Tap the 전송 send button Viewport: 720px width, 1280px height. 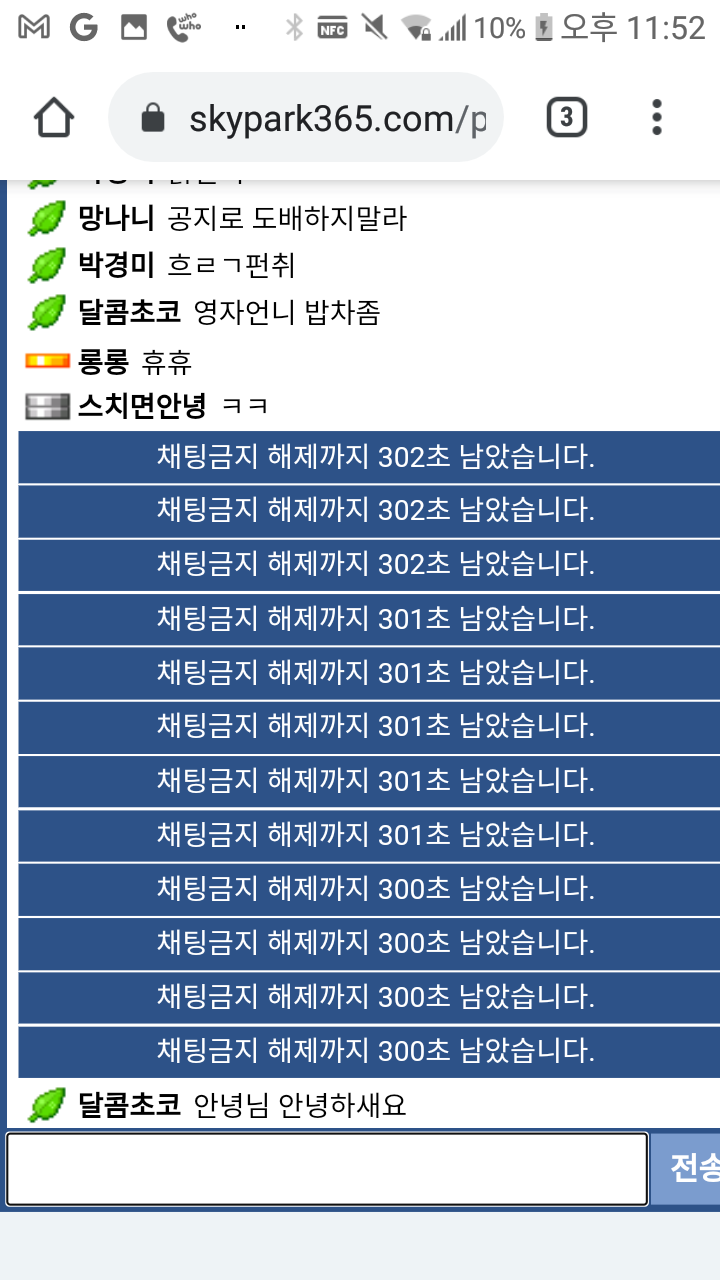click(x=687, y=1169)
